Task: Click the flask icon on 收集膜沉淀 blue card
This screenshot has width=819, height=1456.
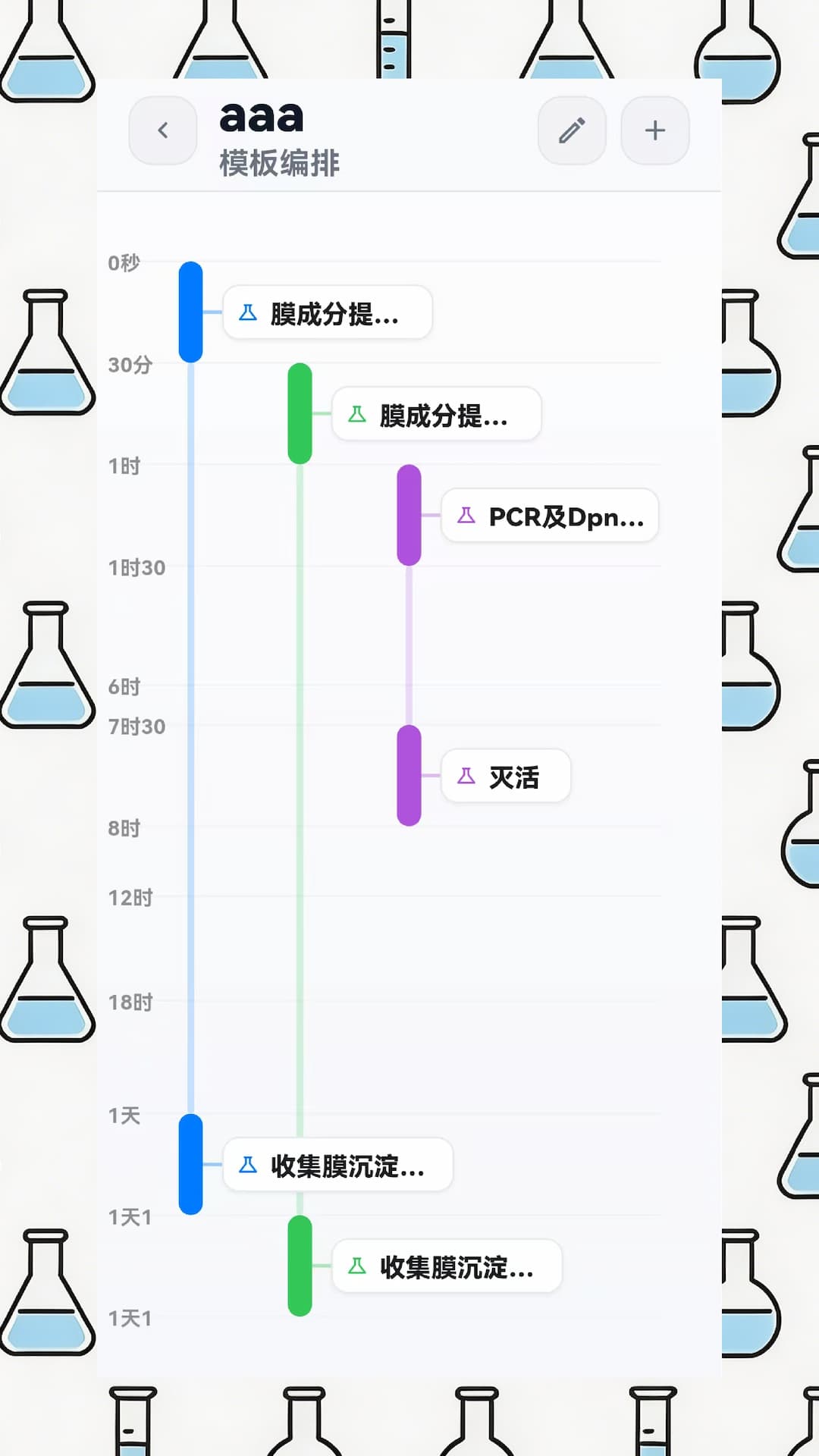Action: [246, 1166]
